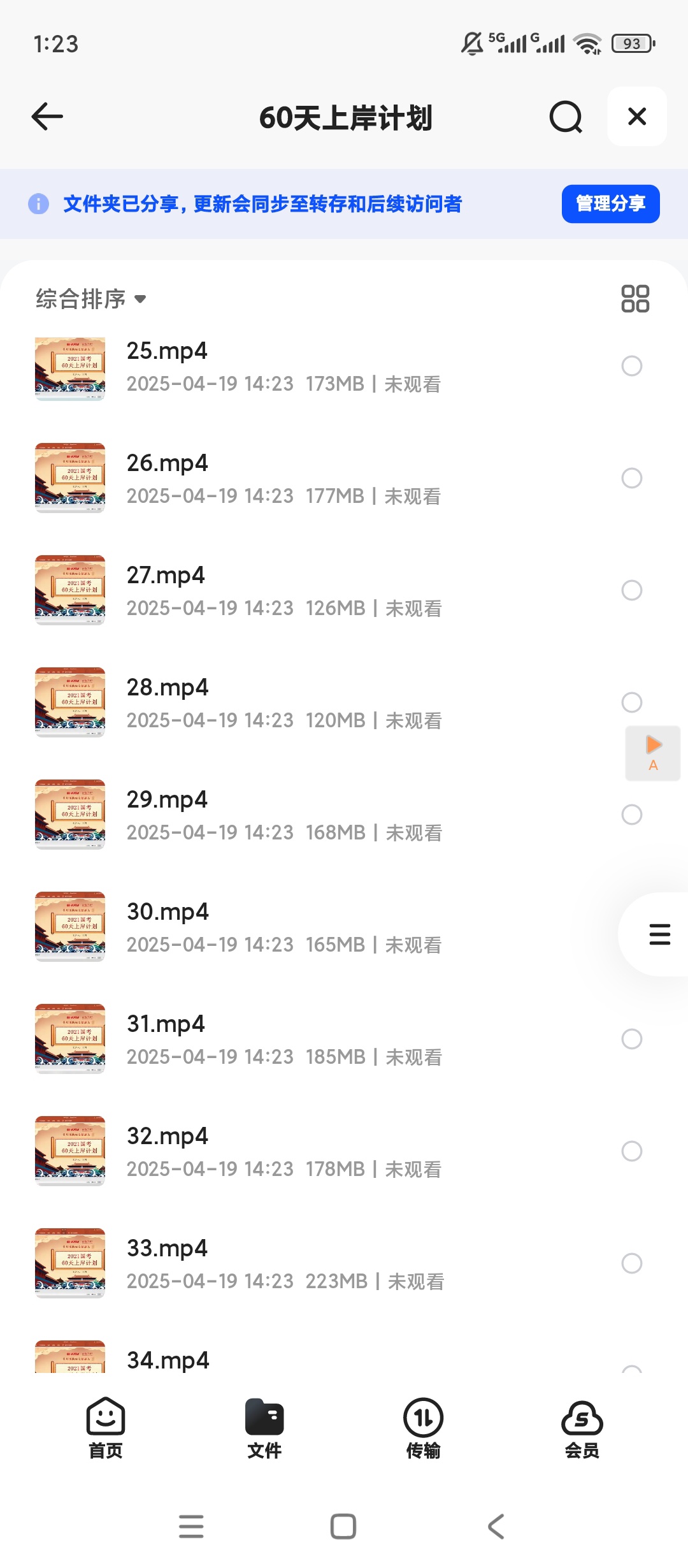Select the checkbox for 28.mp4
The width and height of the screenshot is (688, 1568).
pos(632,702)
